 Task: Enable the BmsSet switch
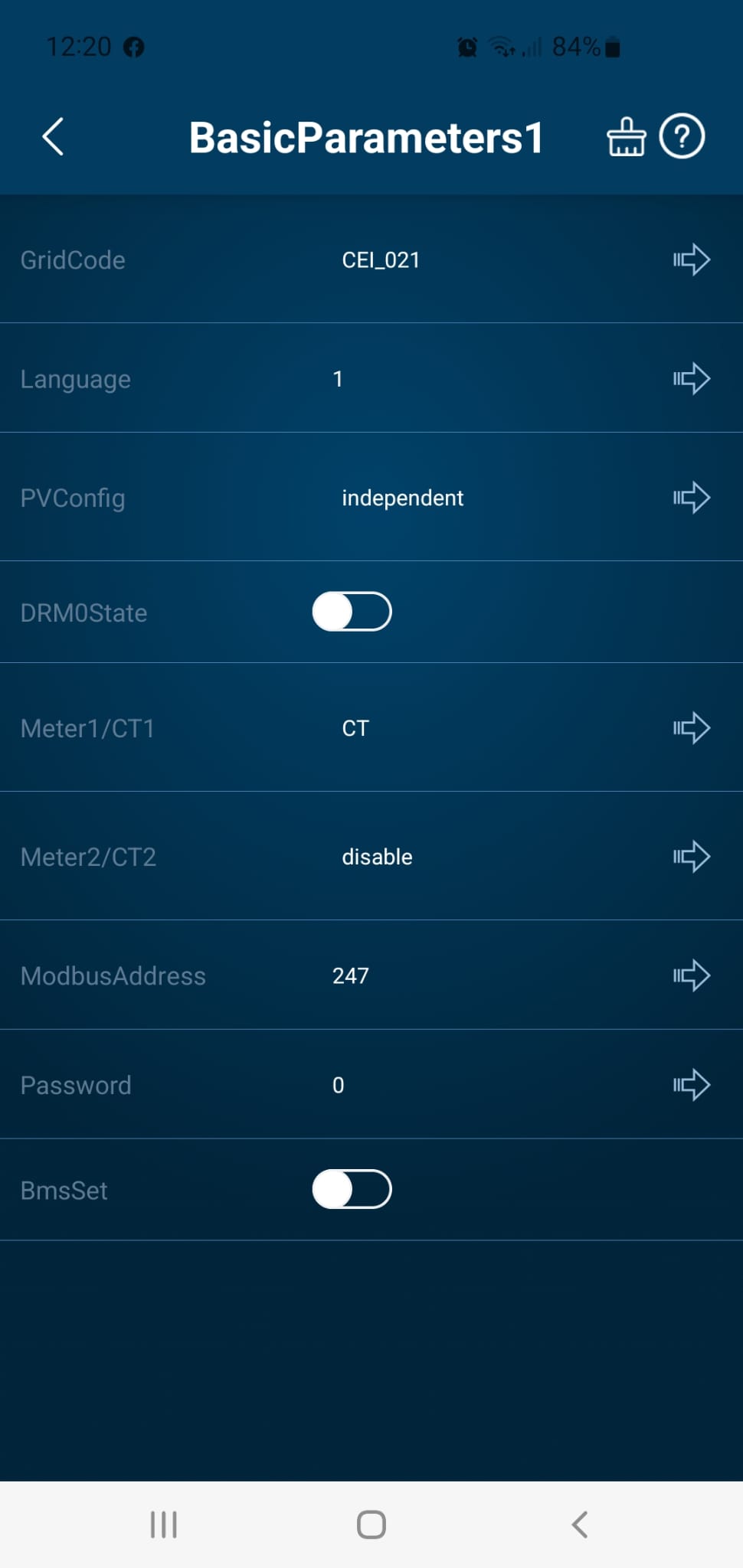coord(352,1189)
